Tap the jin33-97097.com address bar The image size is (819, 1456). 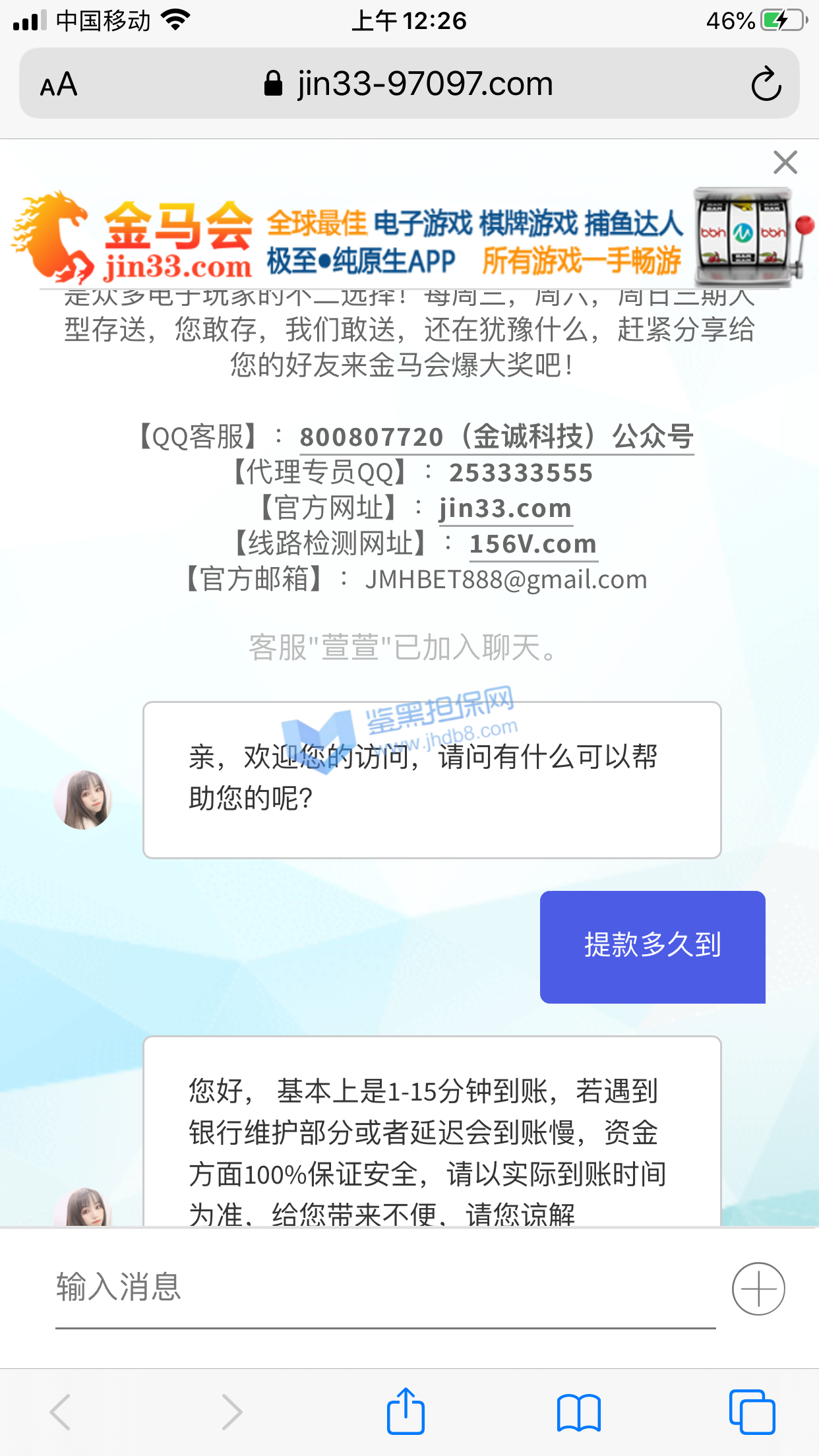tap(409, 84)
